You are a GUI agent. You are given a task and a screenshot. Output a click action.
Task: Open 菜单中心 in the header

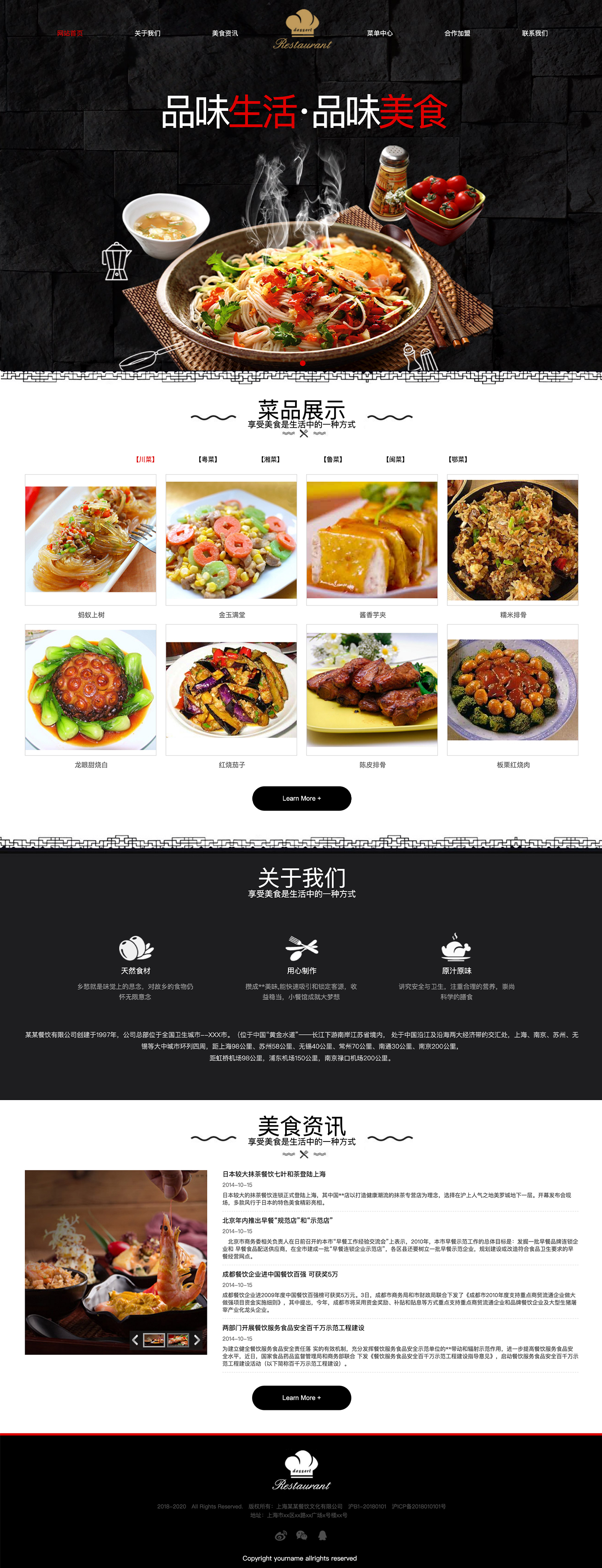[379, 33]
